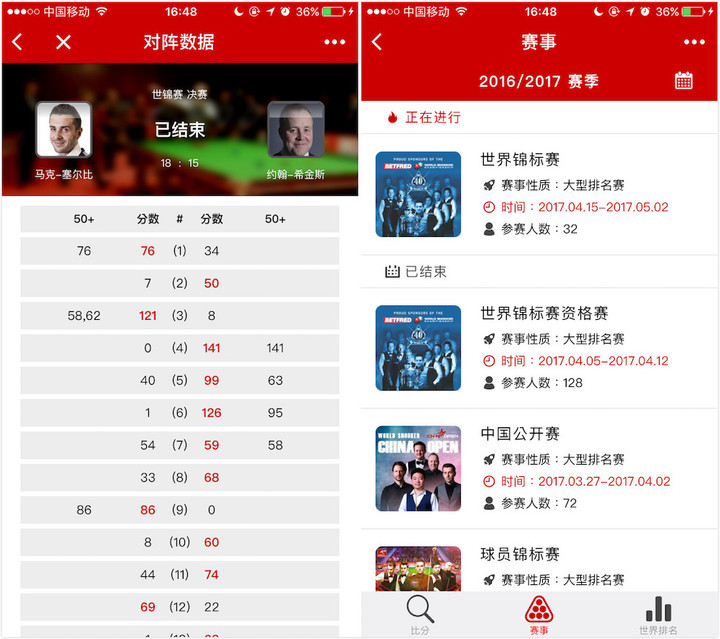Open the 中国公开赛 tournament card
The height and width of the screenshot is (639, 720).
(x=539, y=468)
